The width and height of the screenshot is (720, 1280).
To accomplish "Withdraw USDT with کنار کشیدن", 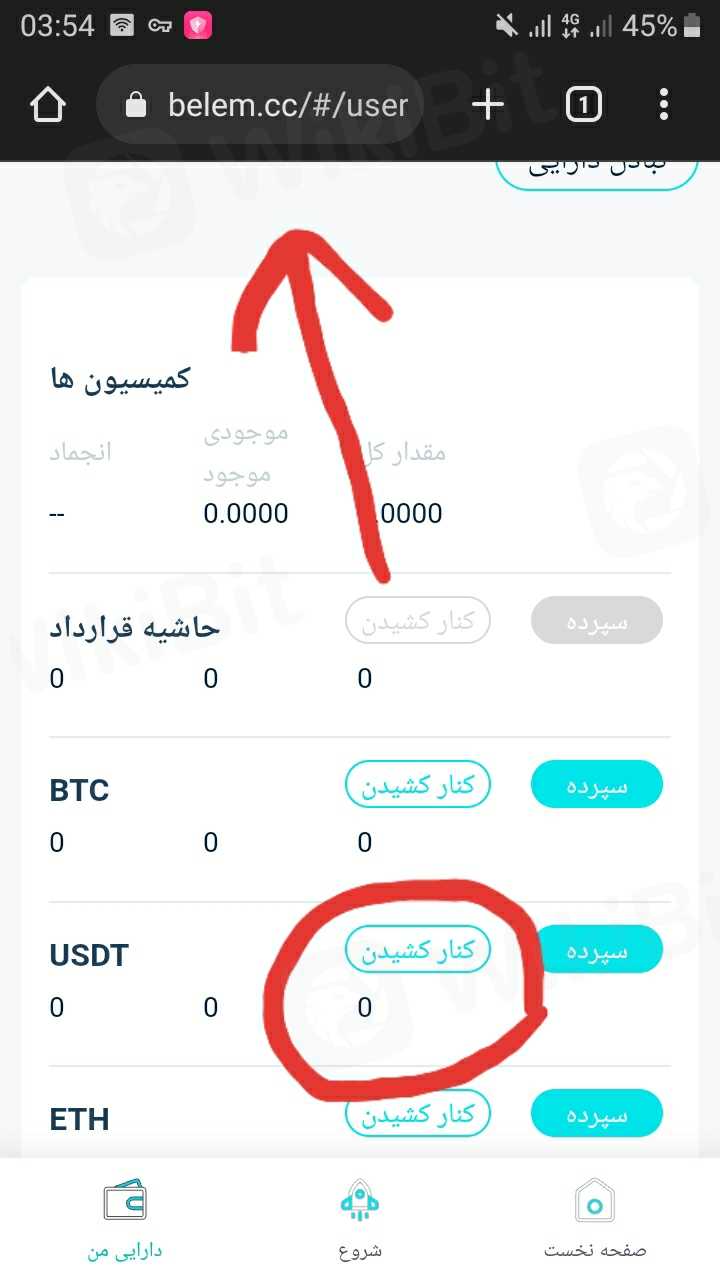I will click(418, 949).
